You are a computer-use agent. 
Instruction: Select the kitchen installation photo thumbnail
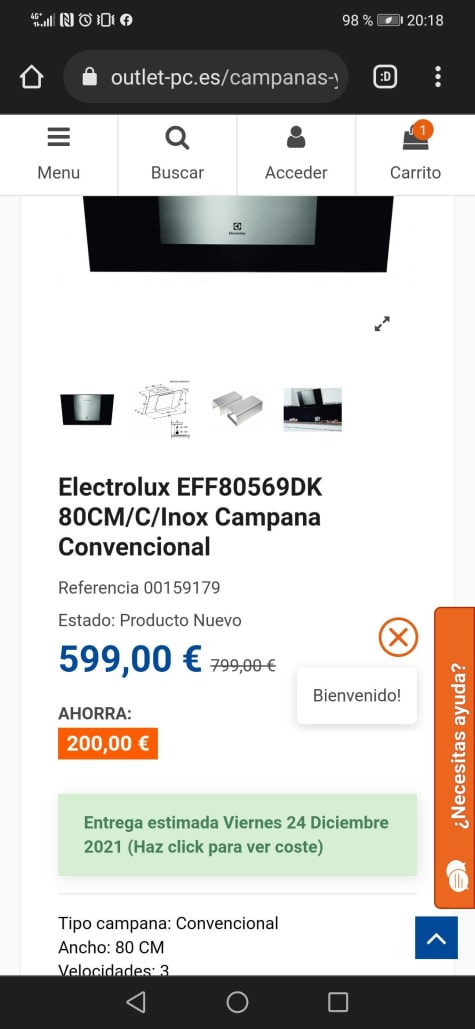[312, 410]
